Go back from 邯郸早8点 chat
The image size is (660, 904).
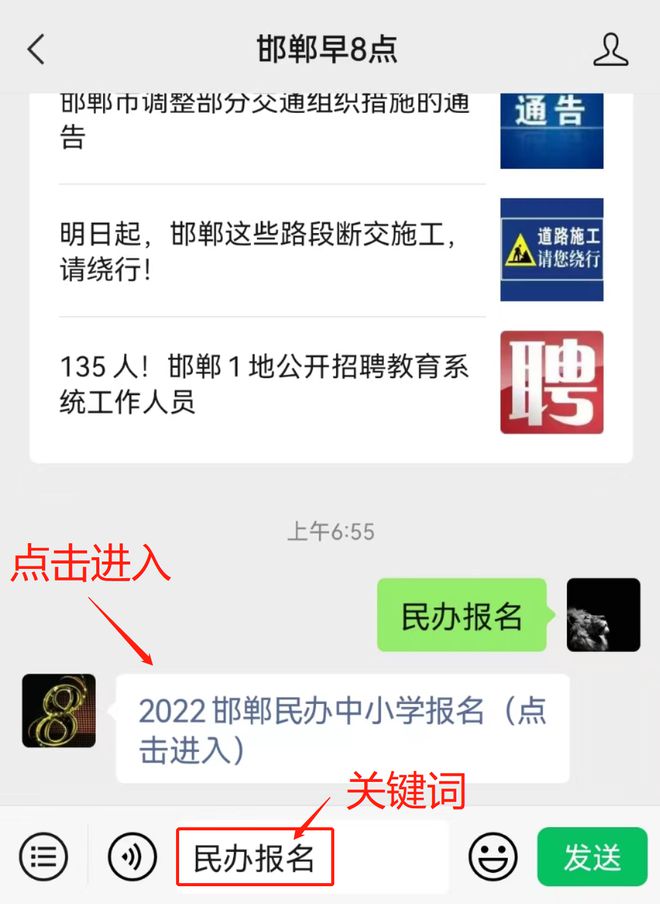[x=37, y=49]
